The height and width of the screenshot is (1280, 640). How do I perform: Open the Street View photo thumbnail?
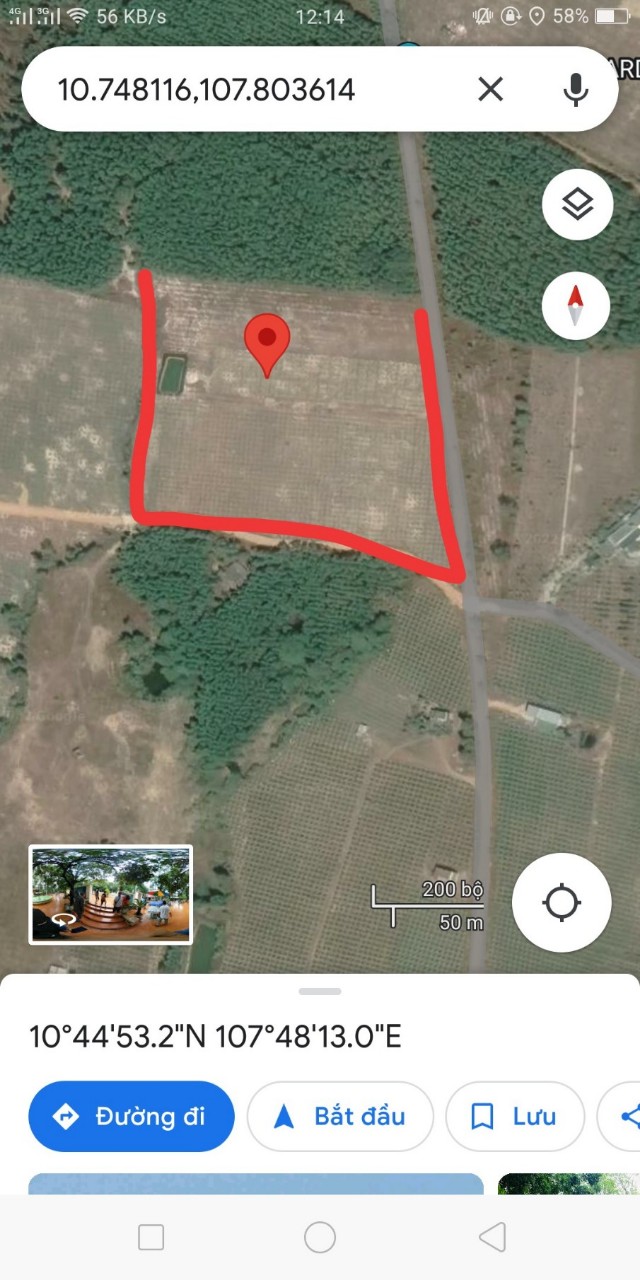(x=111, y=894)
